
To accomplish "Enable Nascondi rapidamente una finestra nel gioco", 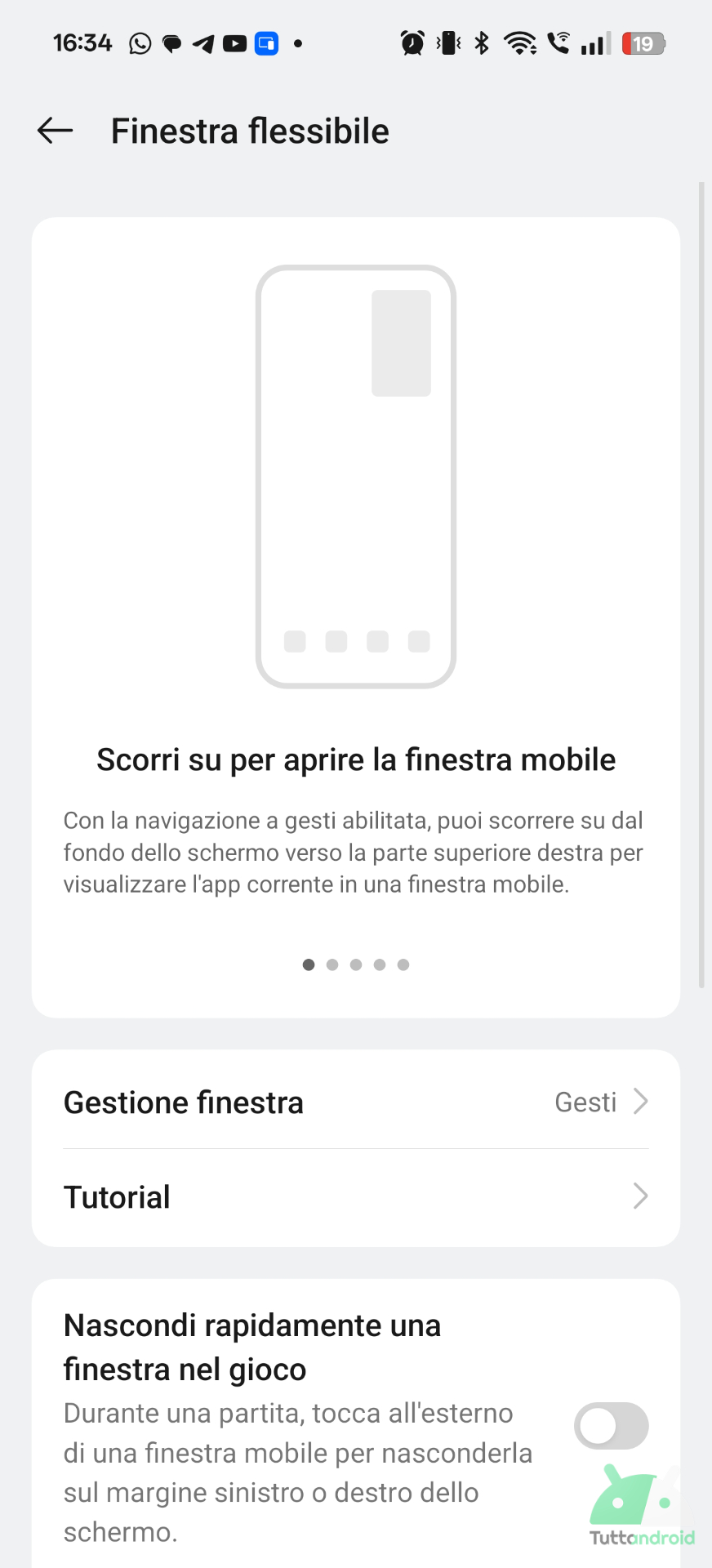I will coord(611,1426).
